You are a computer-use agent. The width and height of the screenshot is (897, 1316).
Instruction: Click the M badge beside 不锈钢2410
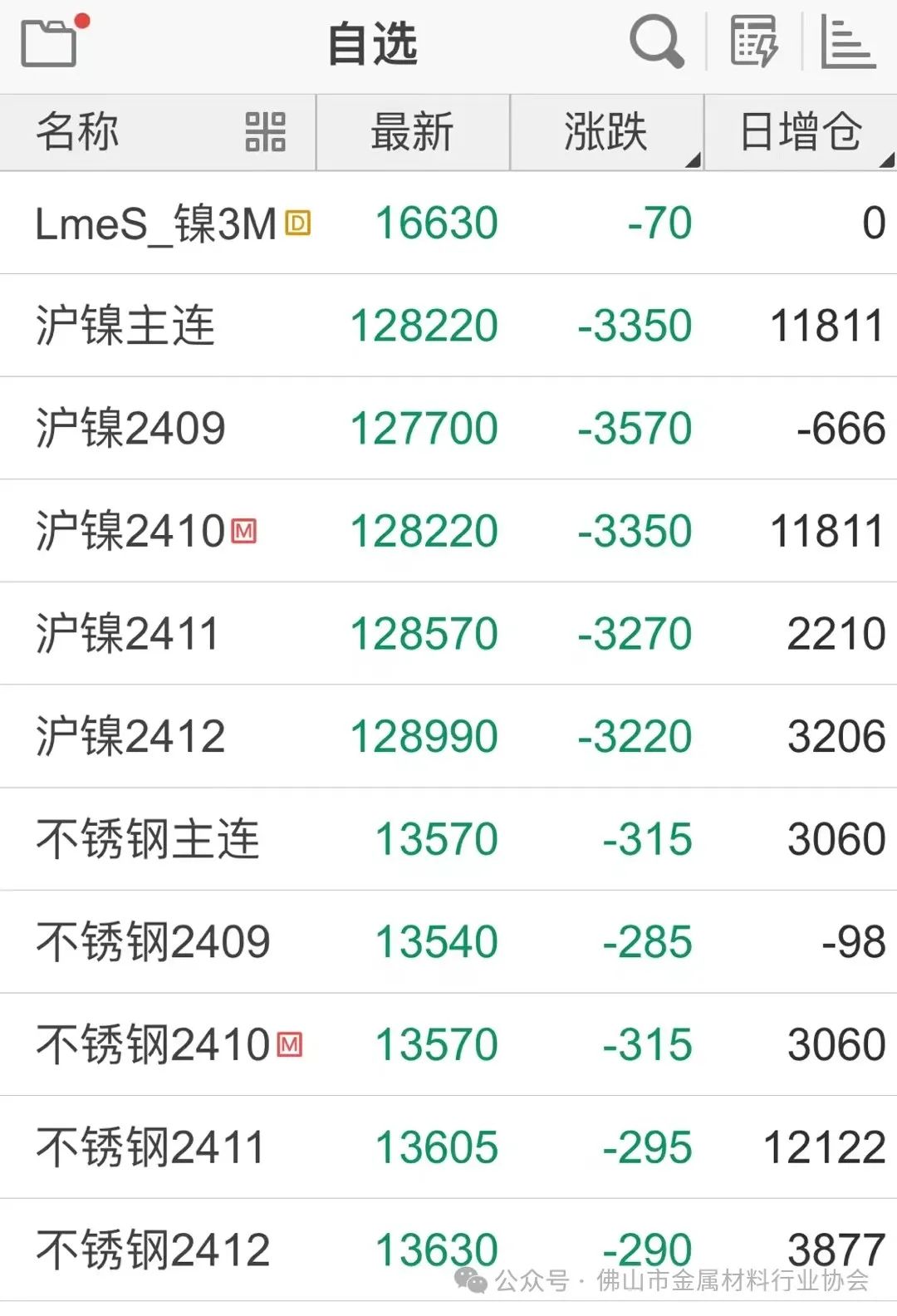tap(290, 1045)
